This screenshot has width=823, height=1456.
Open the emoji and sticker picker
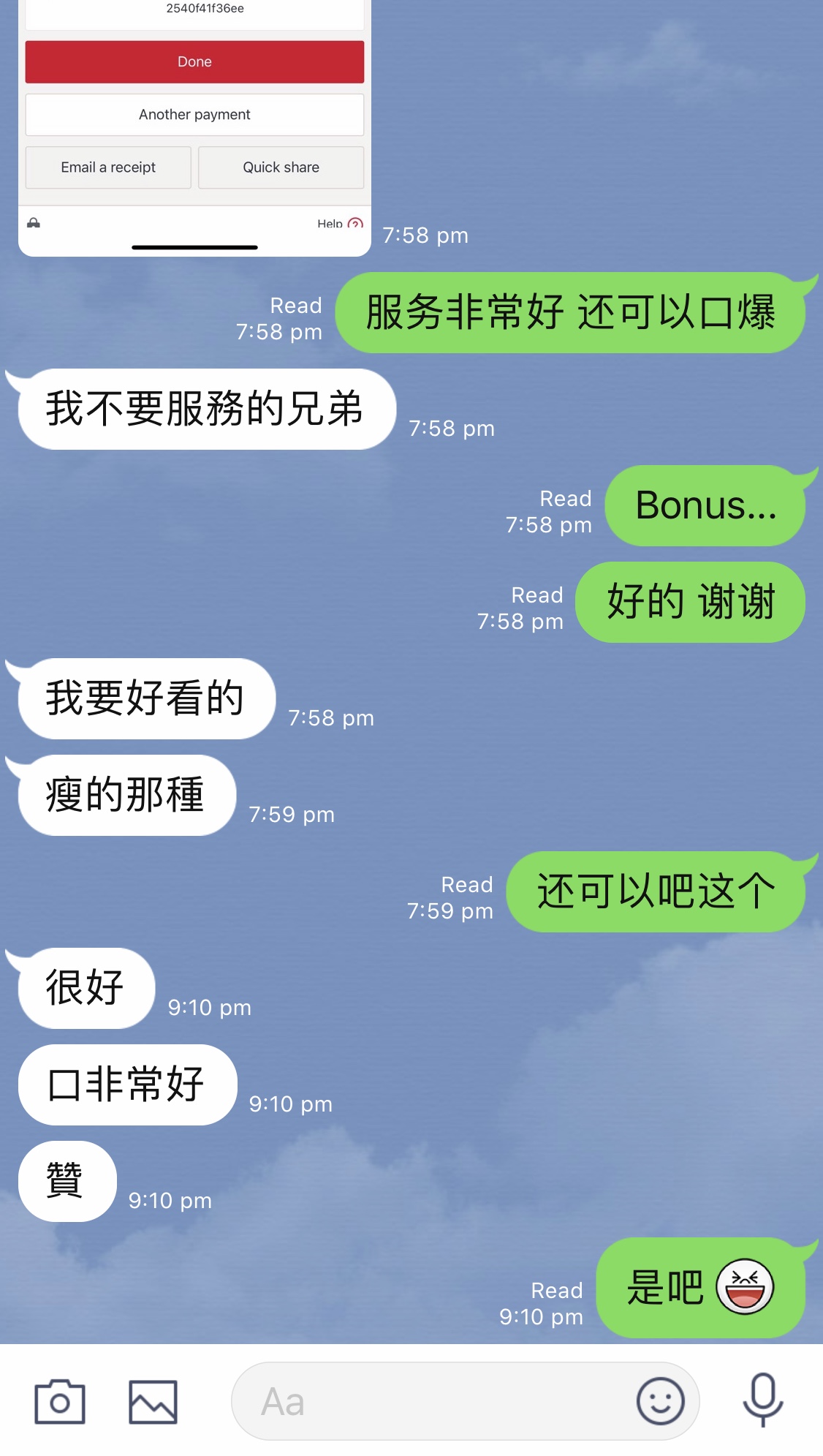coord(660,1401)
